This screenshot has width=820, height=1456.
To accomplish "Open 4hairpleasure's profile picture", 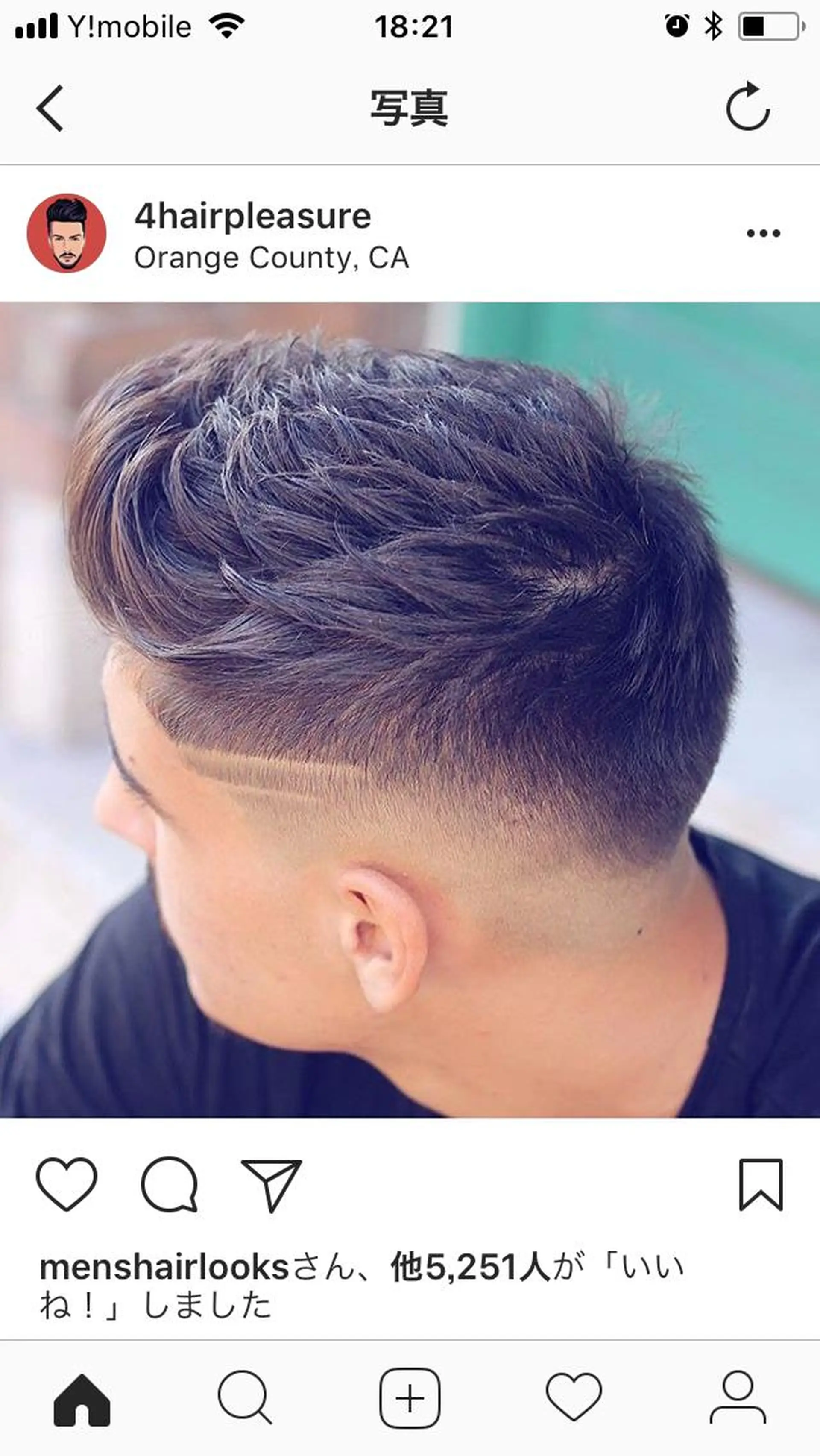I will coord(67,233).
